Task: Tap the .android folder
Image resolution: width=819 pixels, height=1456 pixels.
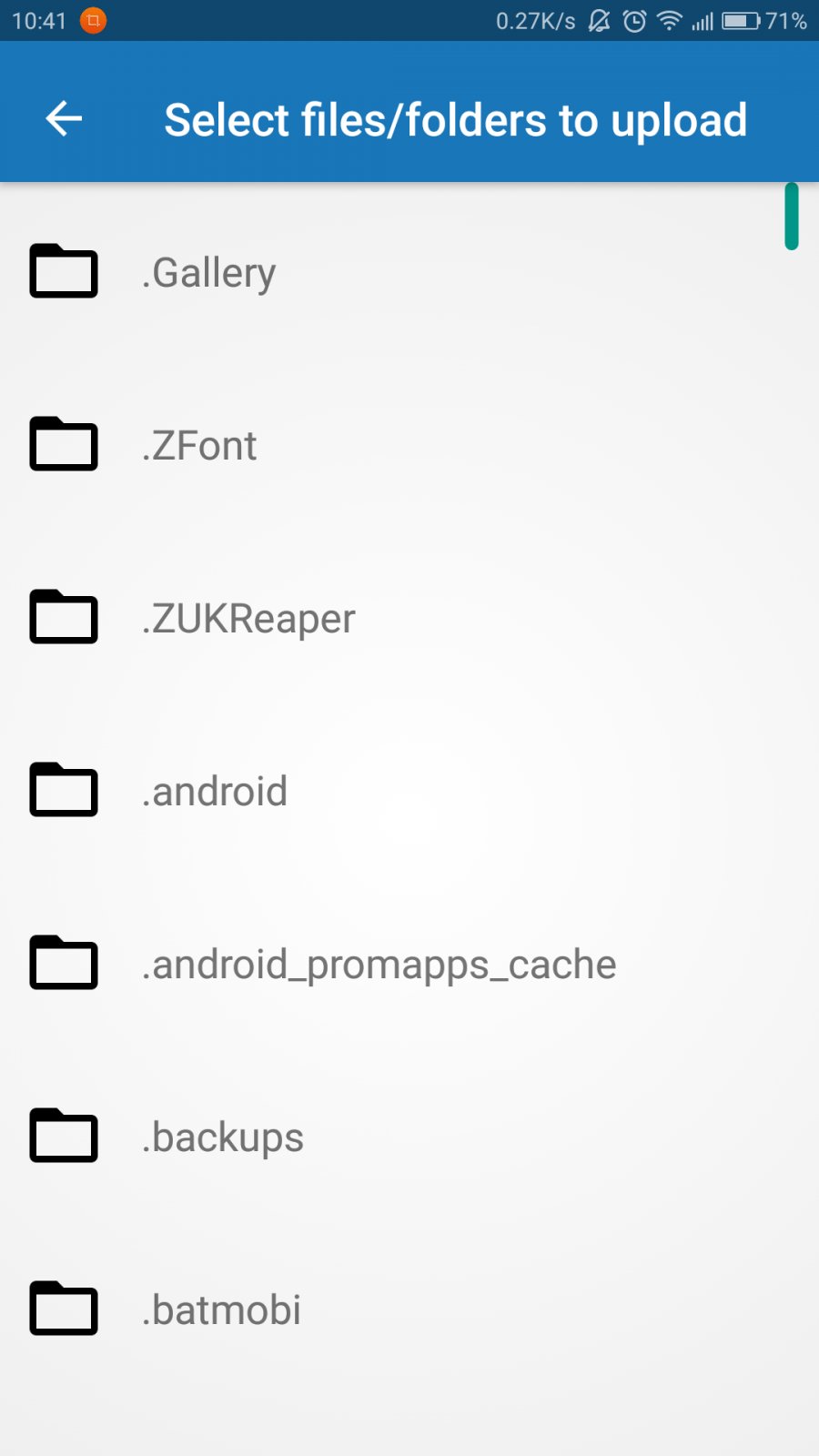Action: pyautogui.click(x=409, y=791)
